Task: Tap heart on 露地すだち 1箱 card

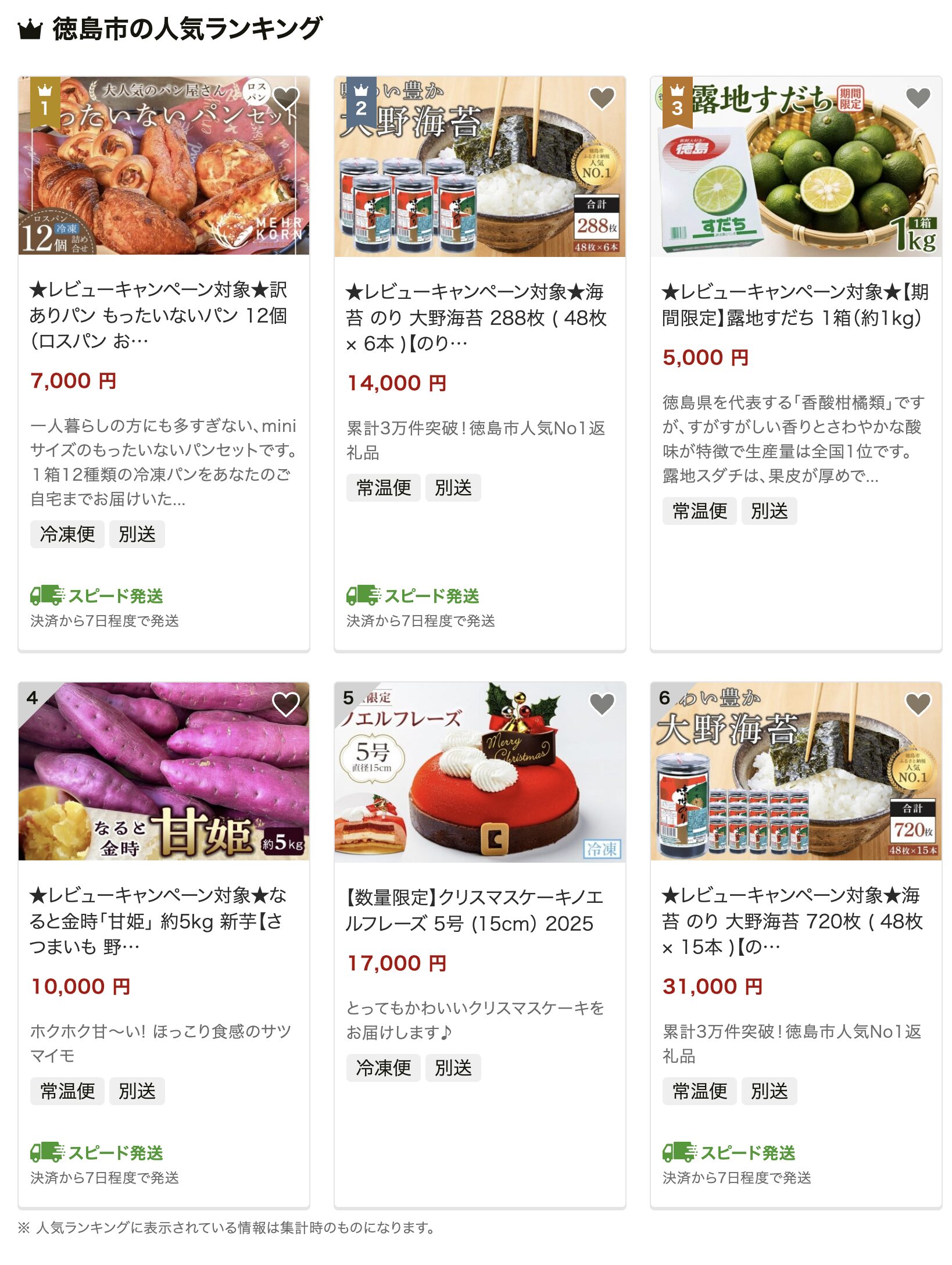Action: 918,98
